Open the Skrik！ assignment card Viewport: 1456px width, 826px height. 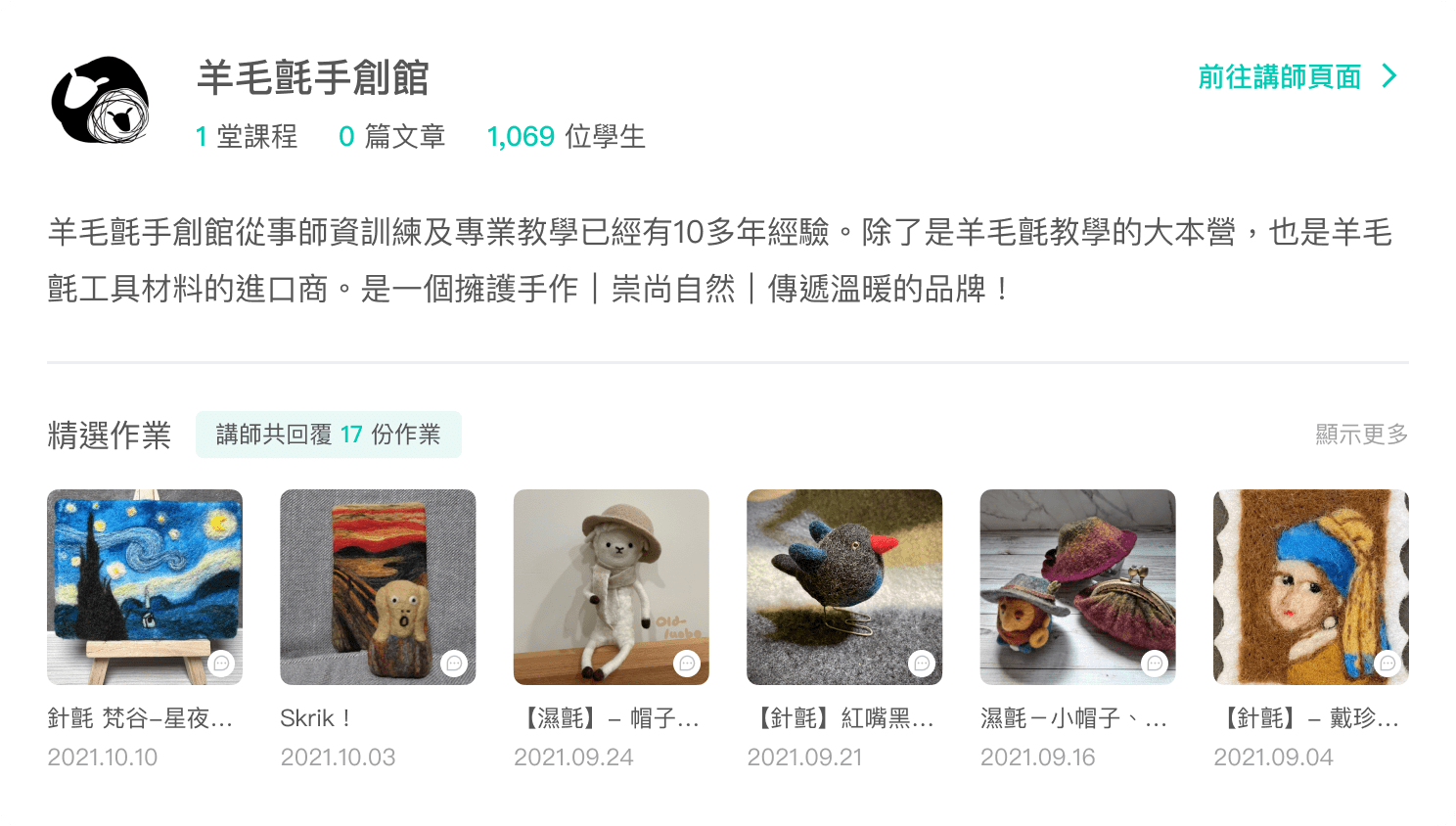(378, 587)
